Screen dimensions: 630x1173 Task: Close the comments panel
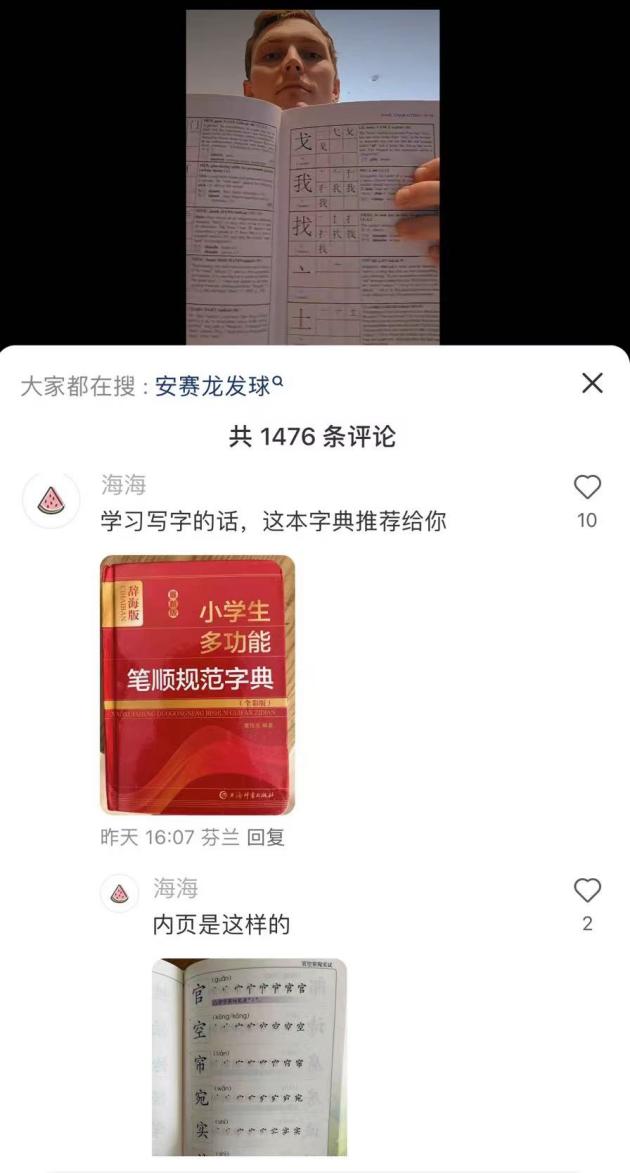tap(592, 383)
